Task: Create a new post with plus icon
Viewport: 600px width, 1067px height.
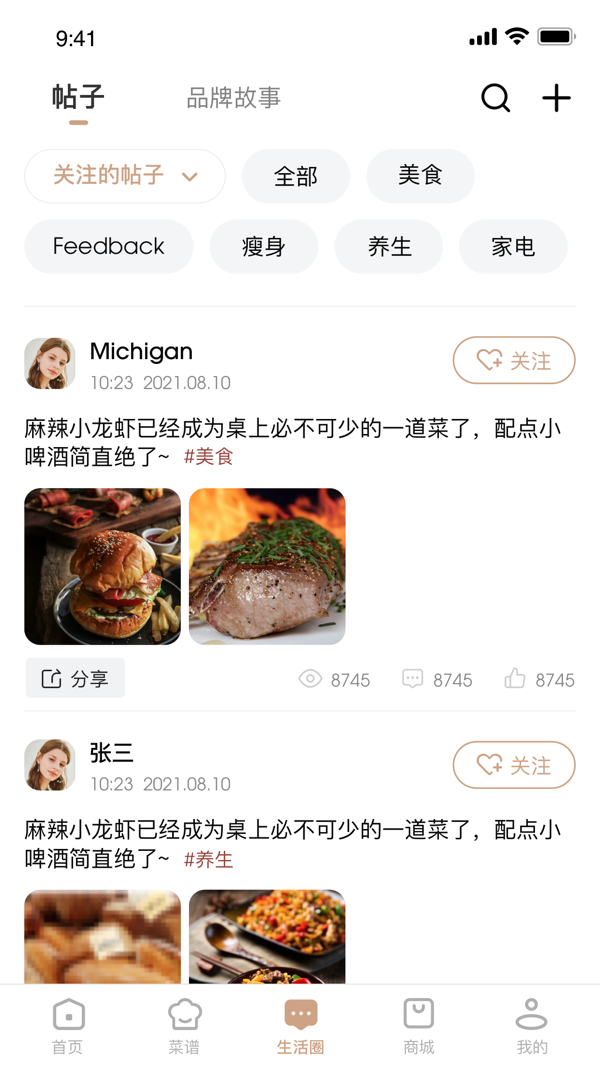Action: [x=556, y=98]
